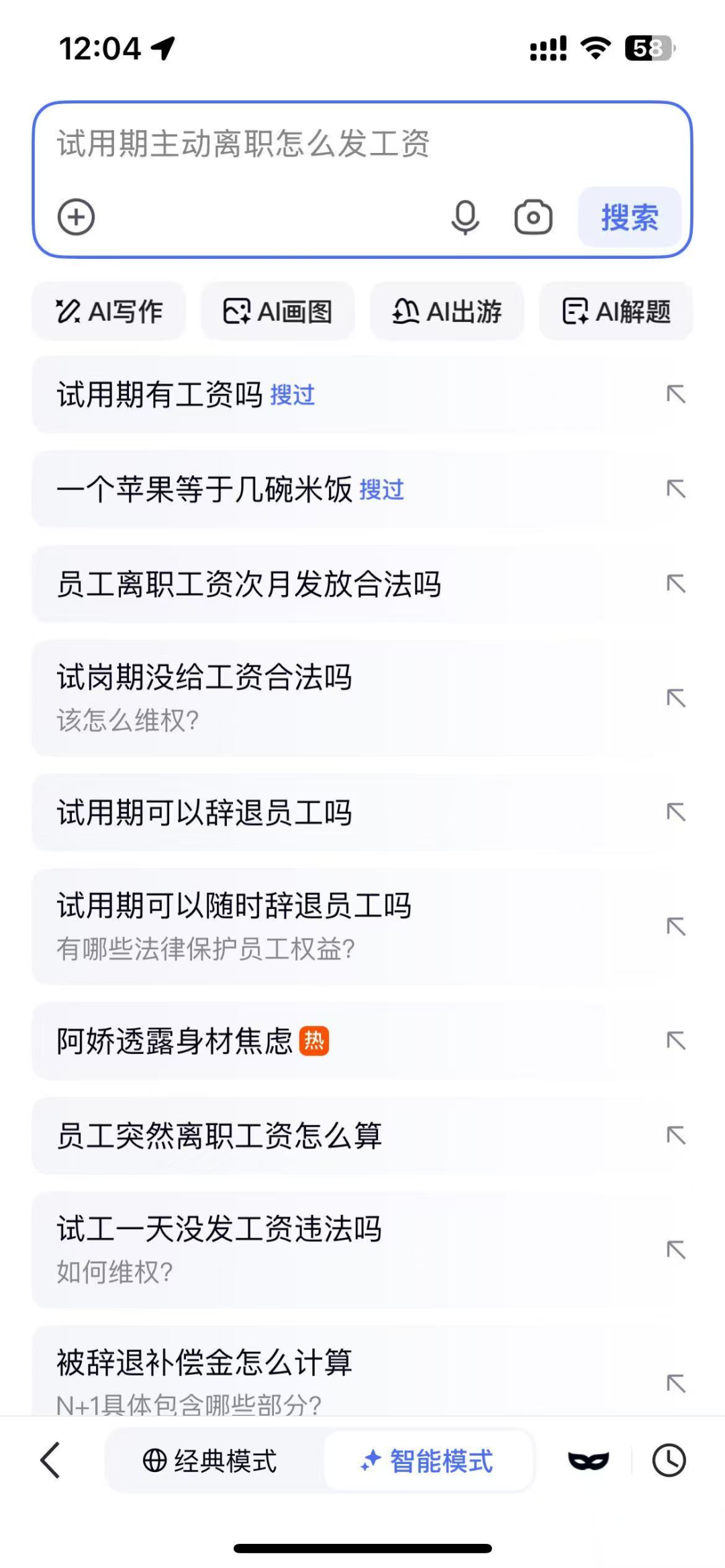Tap the 搜索 button
Image resolution: width=725 pixels, height=1568 pixels.
click(x=630, y=217)
